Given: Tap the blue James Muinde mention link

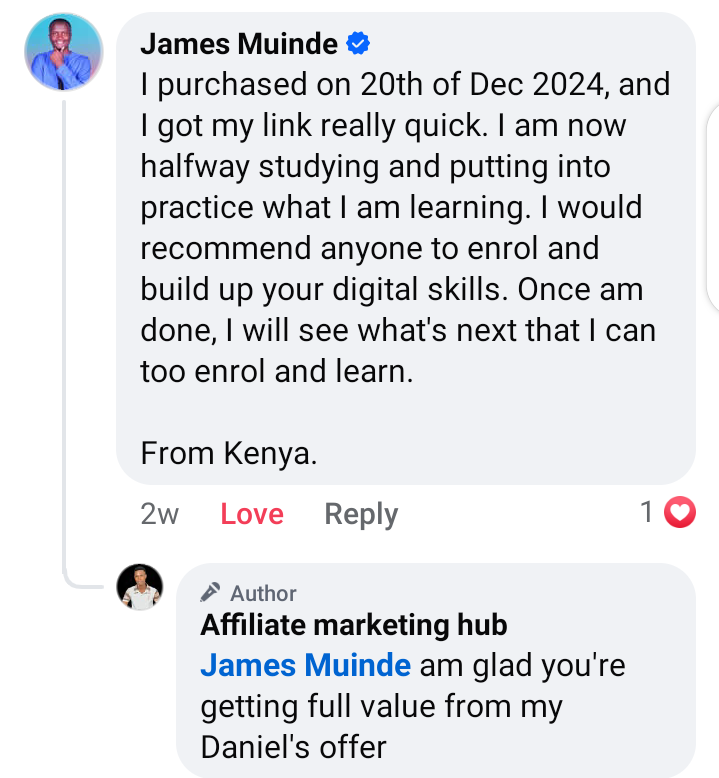Looking at the screenshot, I should [306, 665].
